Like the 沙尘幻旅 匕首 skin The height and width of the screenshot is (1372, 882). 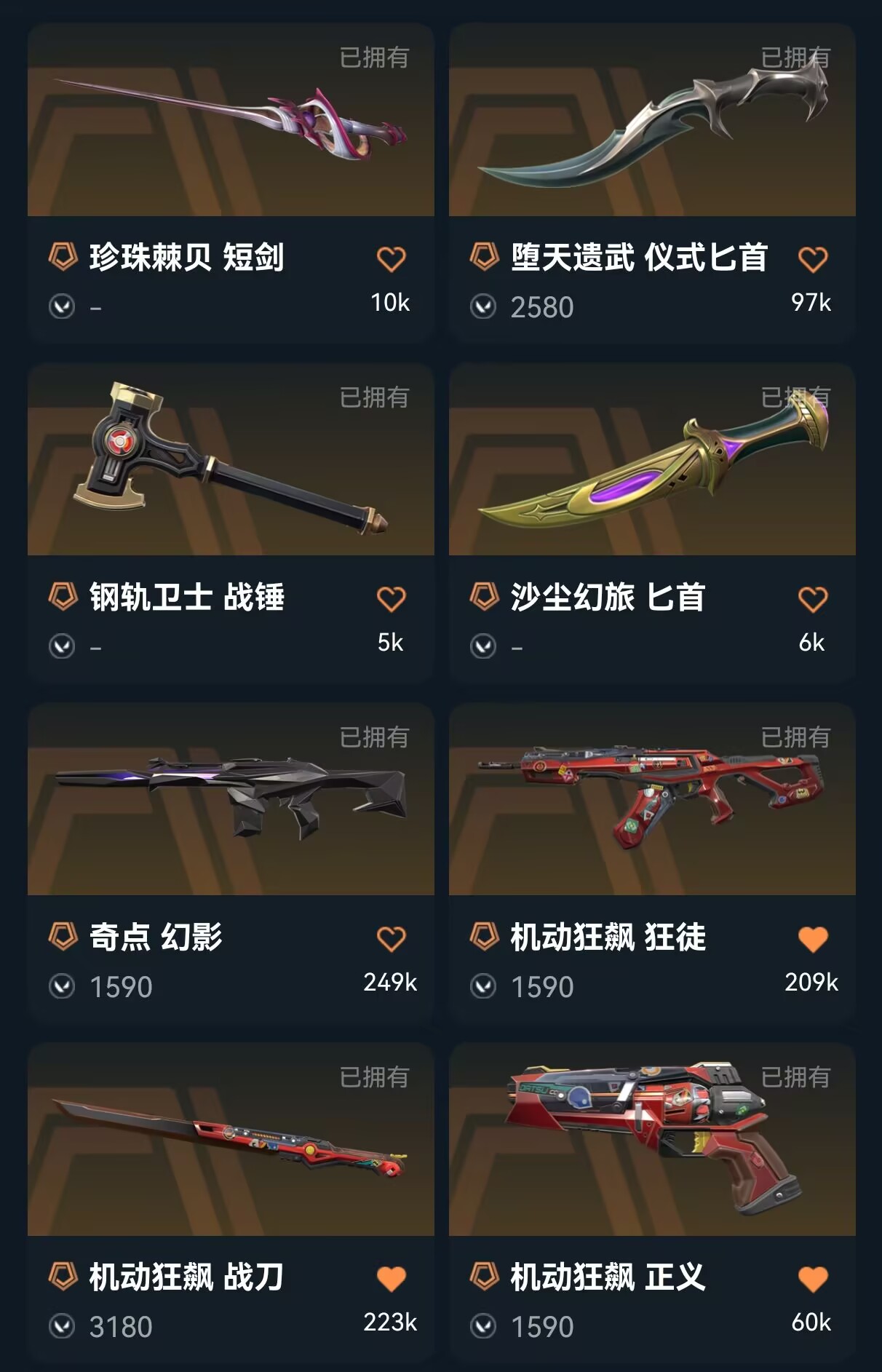pos(812,599)
